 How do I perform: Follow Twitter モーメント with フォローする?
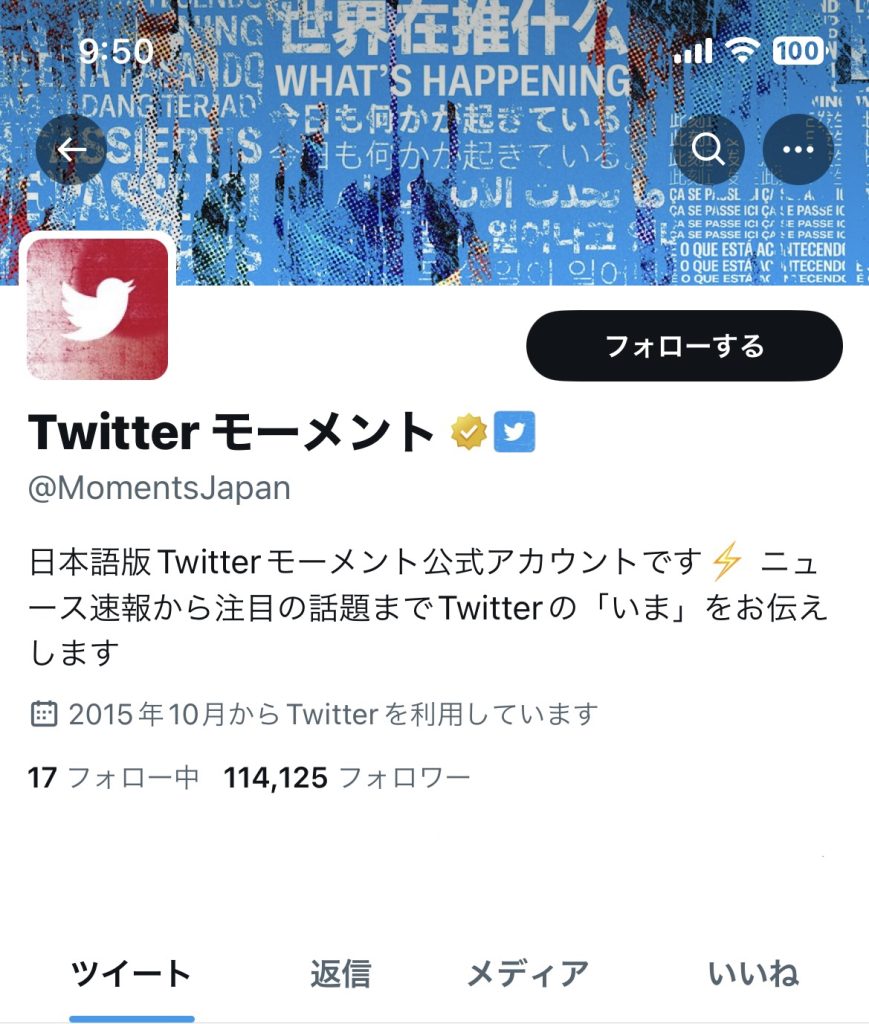(x=684, y=346)
